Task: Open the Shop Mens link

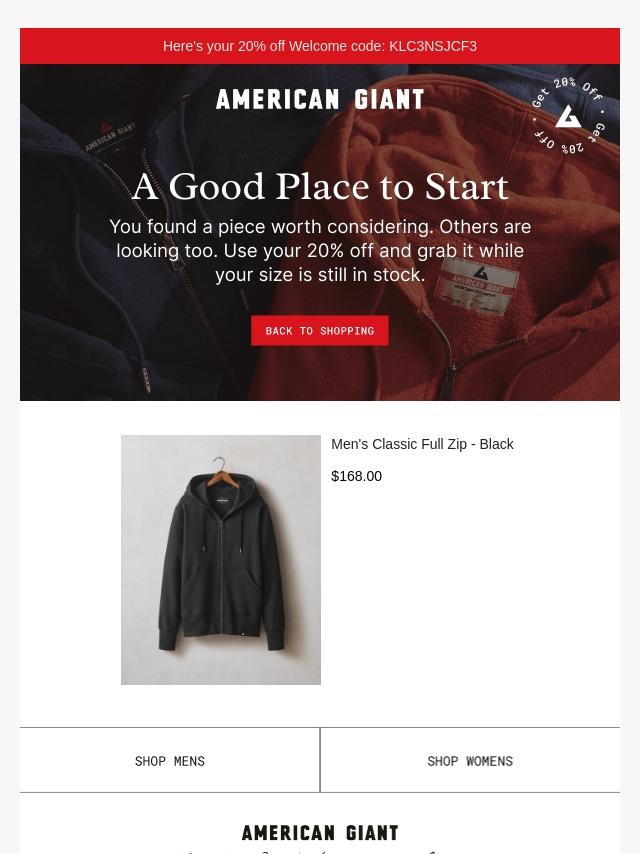Action: (x=170, y=761)
